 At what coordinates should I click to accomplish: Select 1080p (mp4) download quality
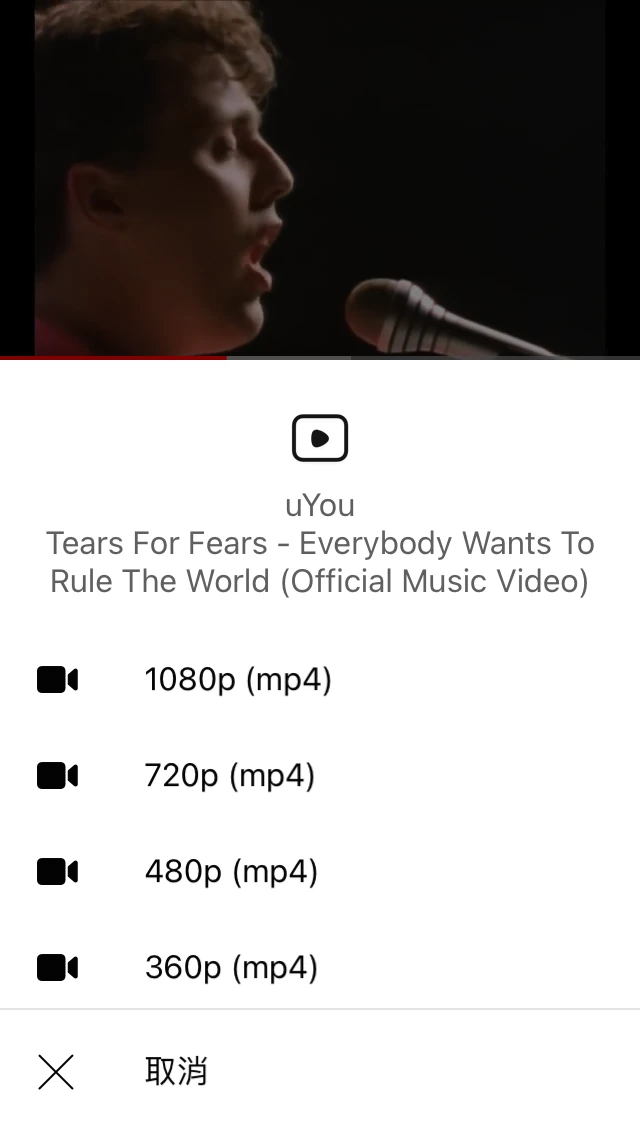click(x=238, y=680)
